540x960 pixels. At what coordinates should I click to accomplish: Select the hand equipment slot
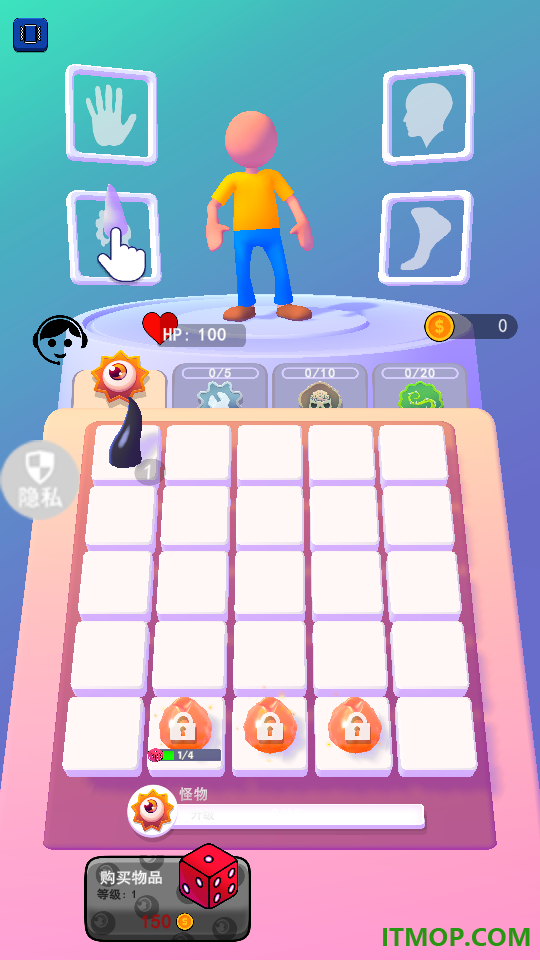[111, 114]
